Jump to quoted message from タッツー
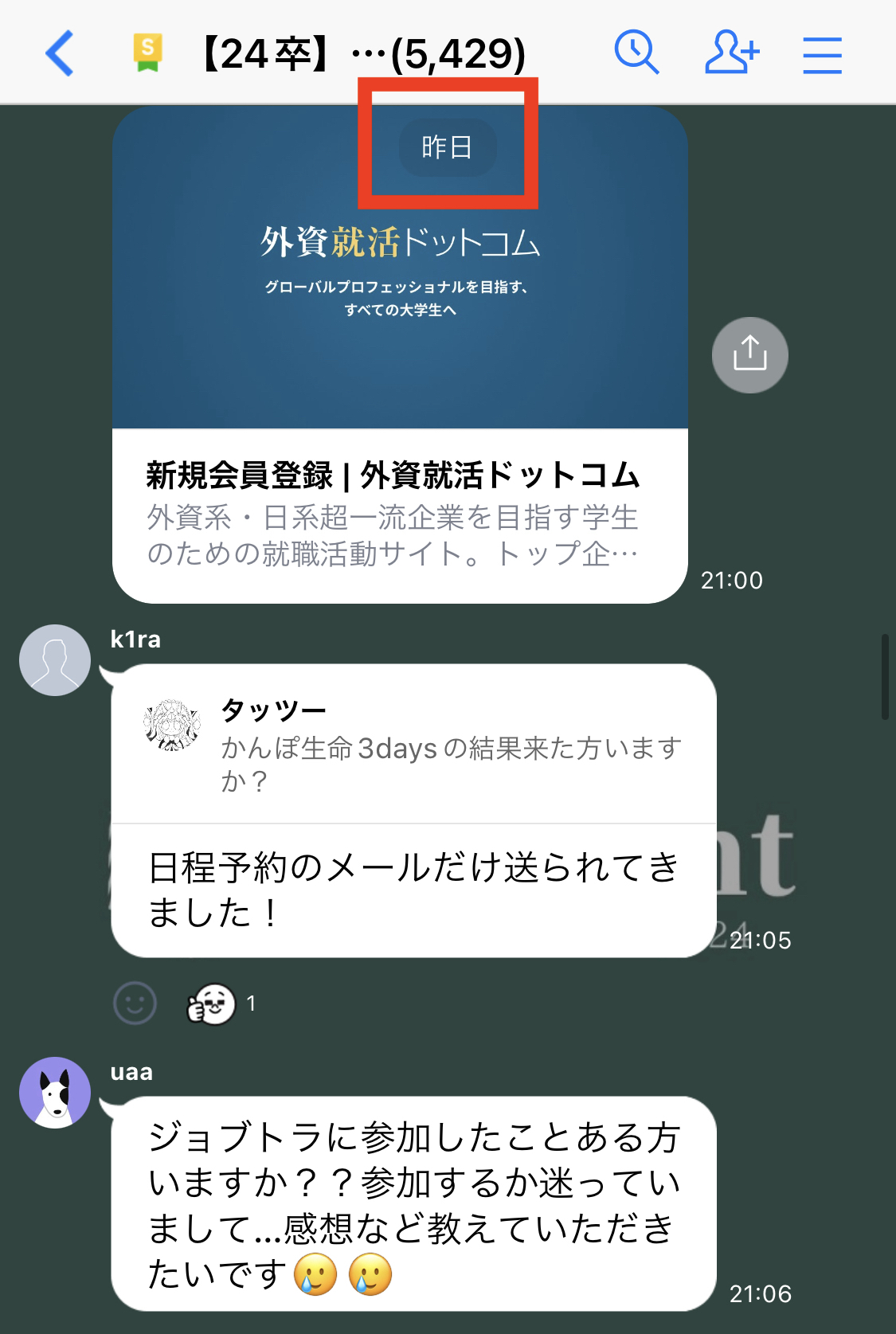Image resolution: width=896 pixels, height=1334 pixels. pyautogui.click(x=414, y=745)
